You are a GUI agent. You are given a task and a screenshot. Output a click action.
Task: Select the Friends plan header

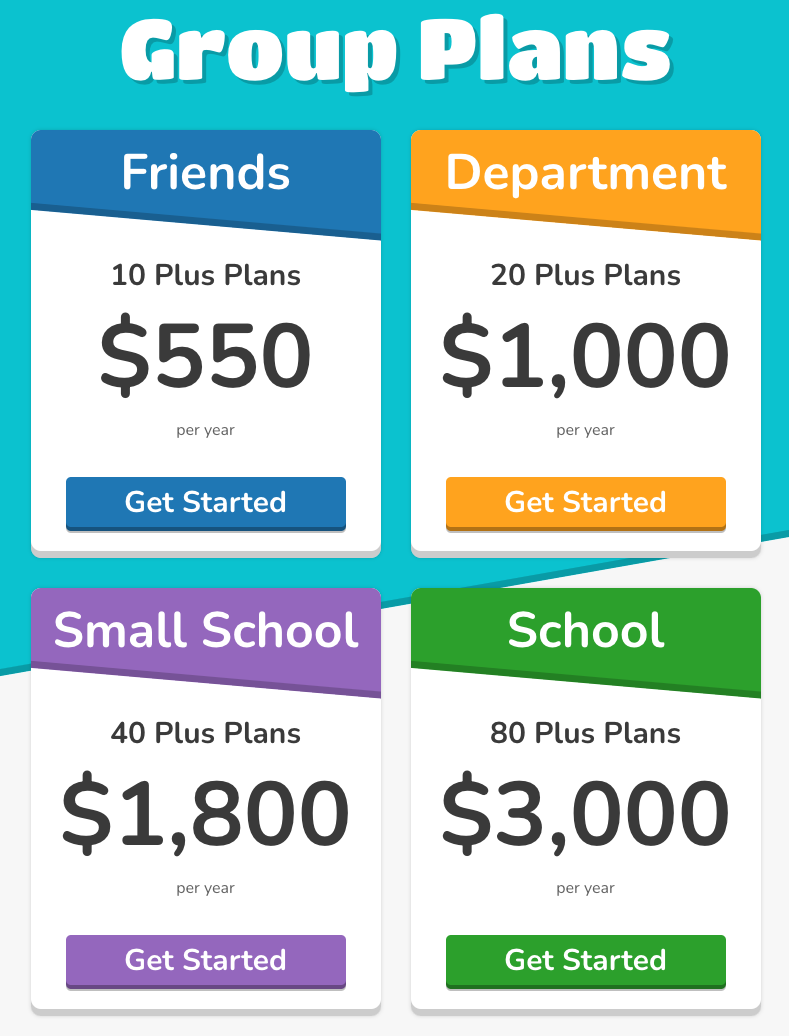205,172
